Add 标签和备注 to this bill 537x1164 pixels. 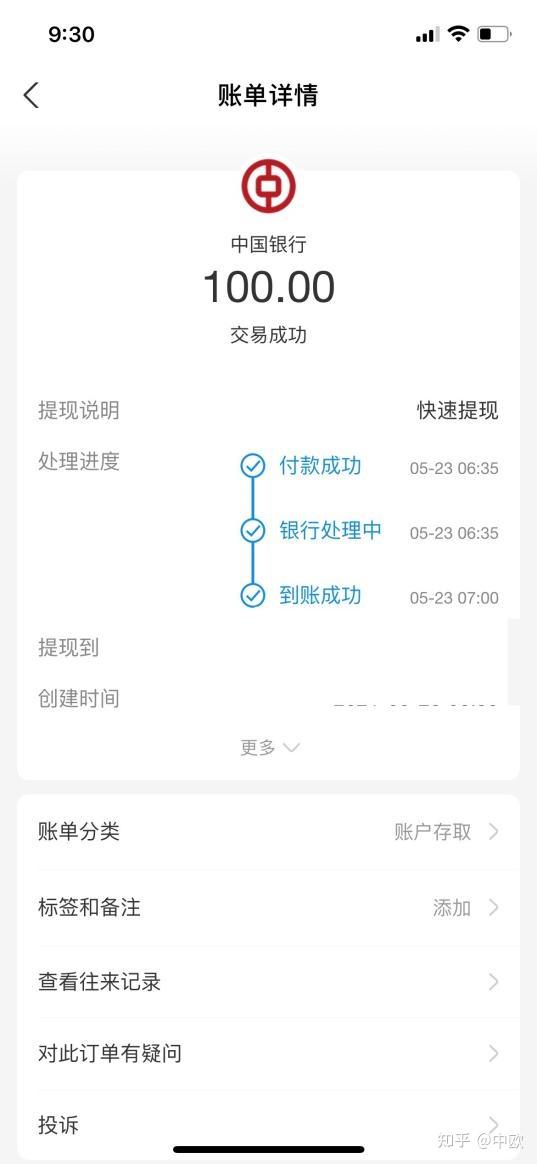(x=268, y=907)
